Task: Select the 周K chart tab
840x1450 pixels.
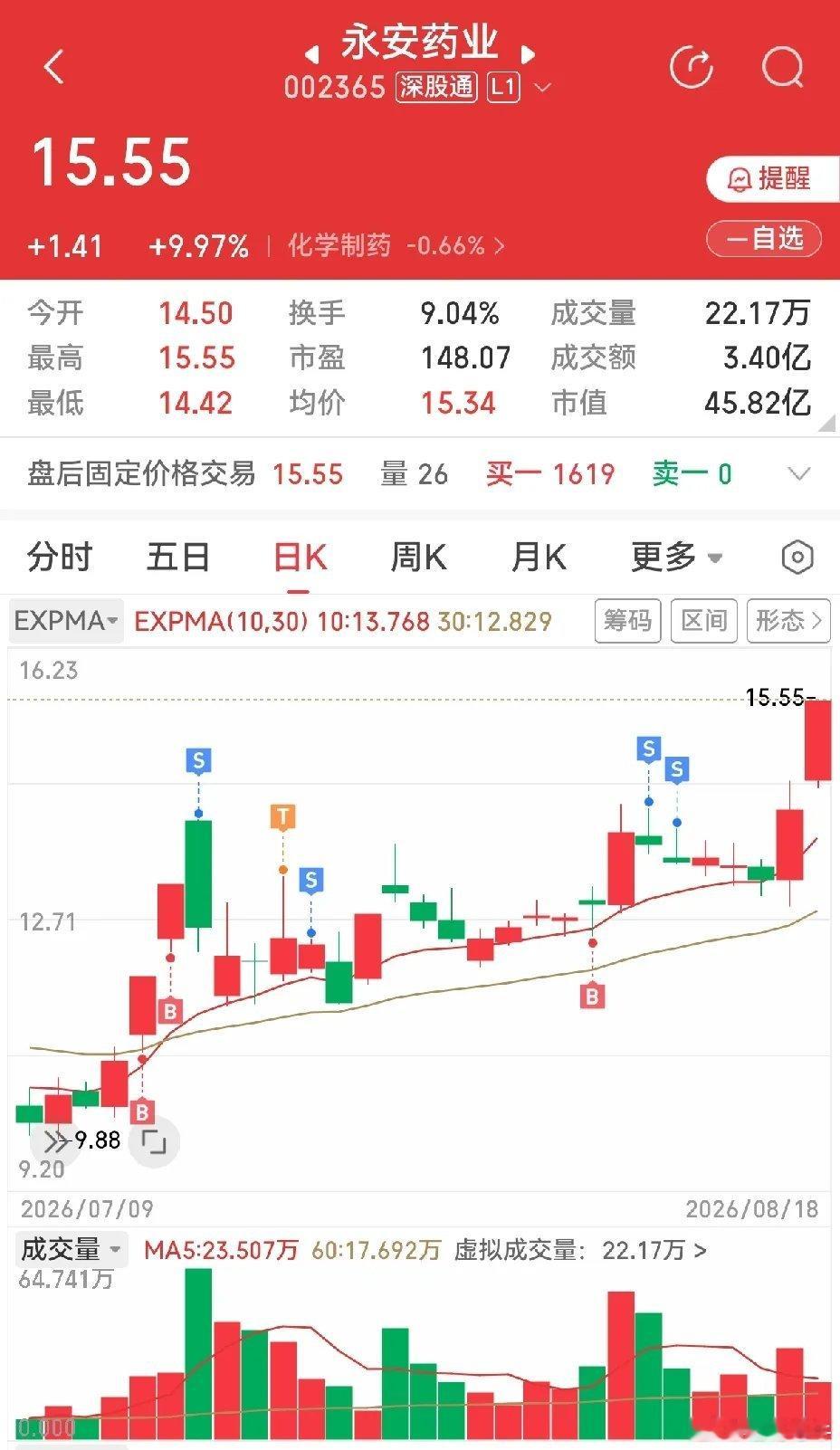Action: click(x=418, y=557)
